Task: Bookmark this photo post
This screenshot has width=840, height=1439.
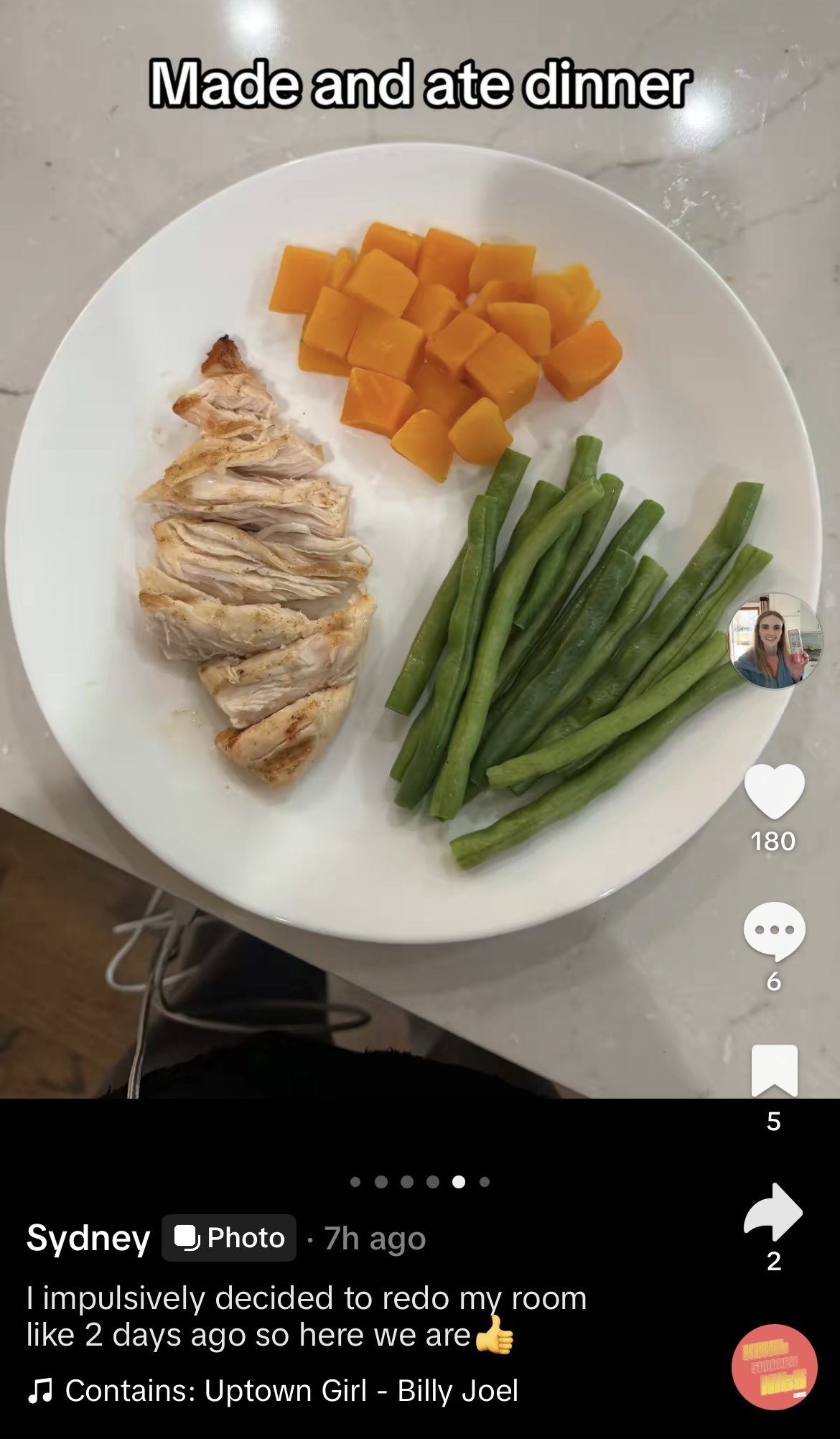Action: point(774,1071)
